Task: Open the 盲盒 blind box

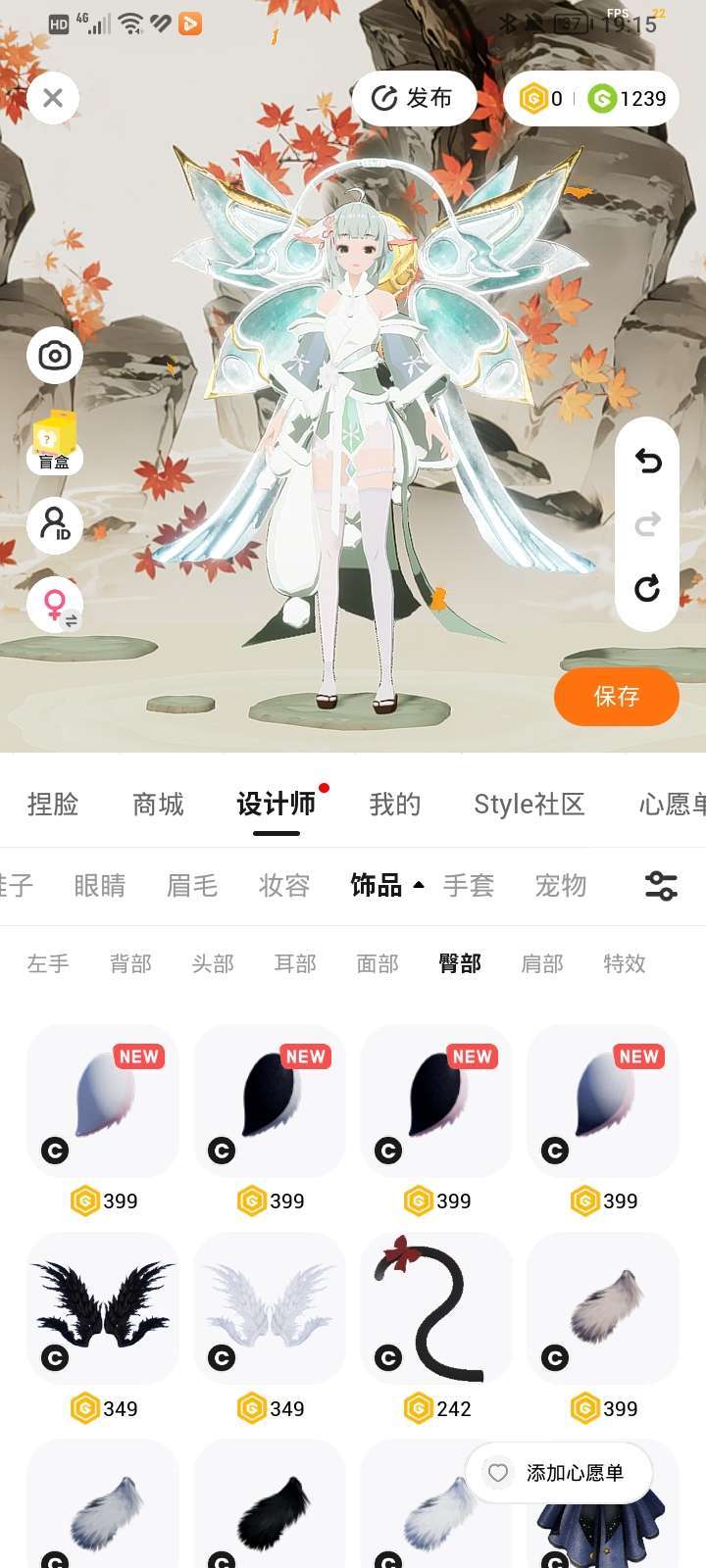Action: pos(55,441)
